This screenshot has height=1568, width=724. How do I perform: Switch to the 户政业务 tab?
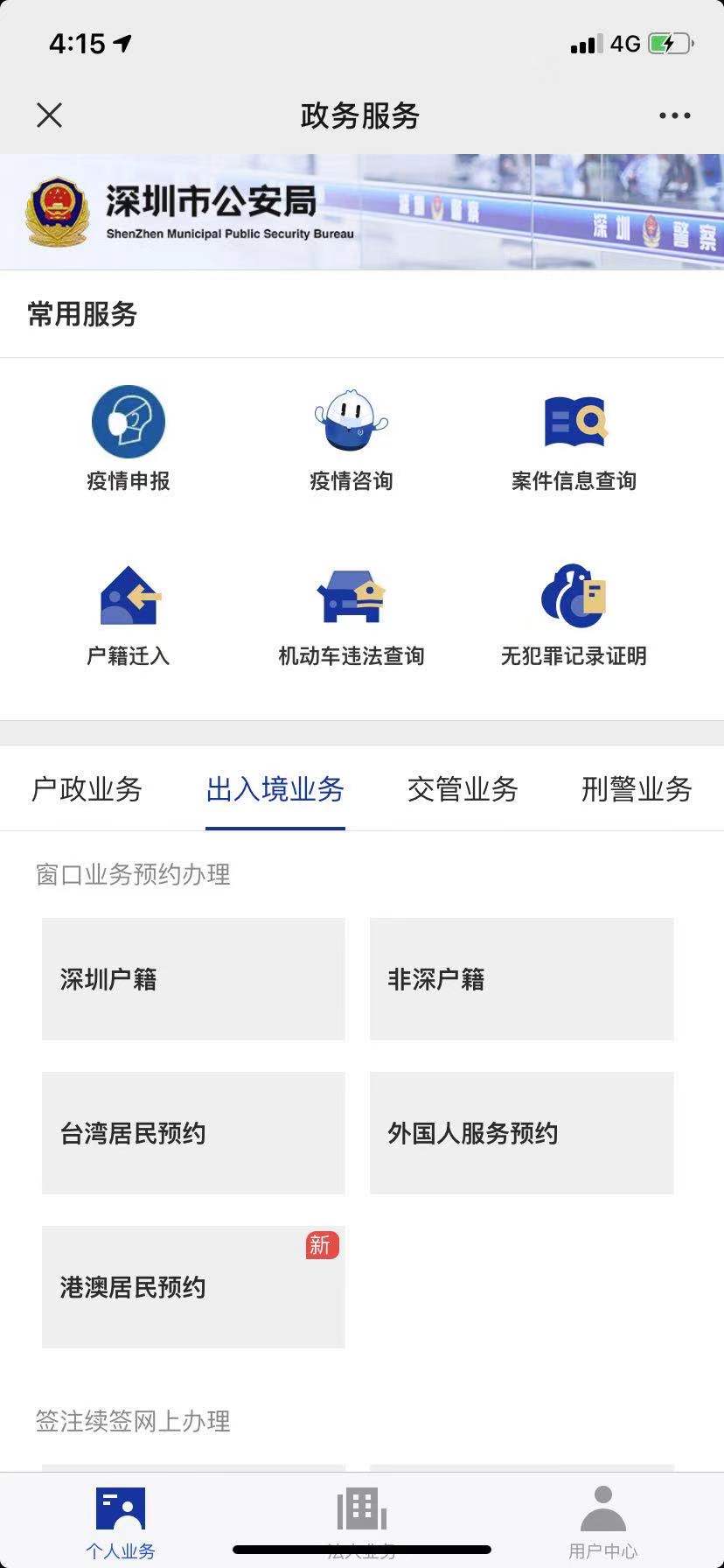point(87,789)
